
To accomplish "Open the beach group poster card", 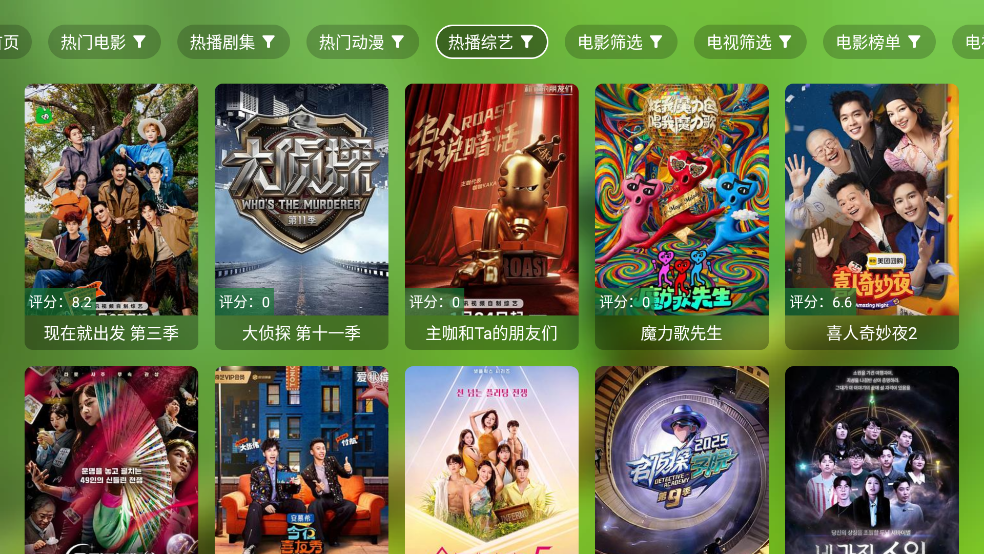I will point(491,460).
